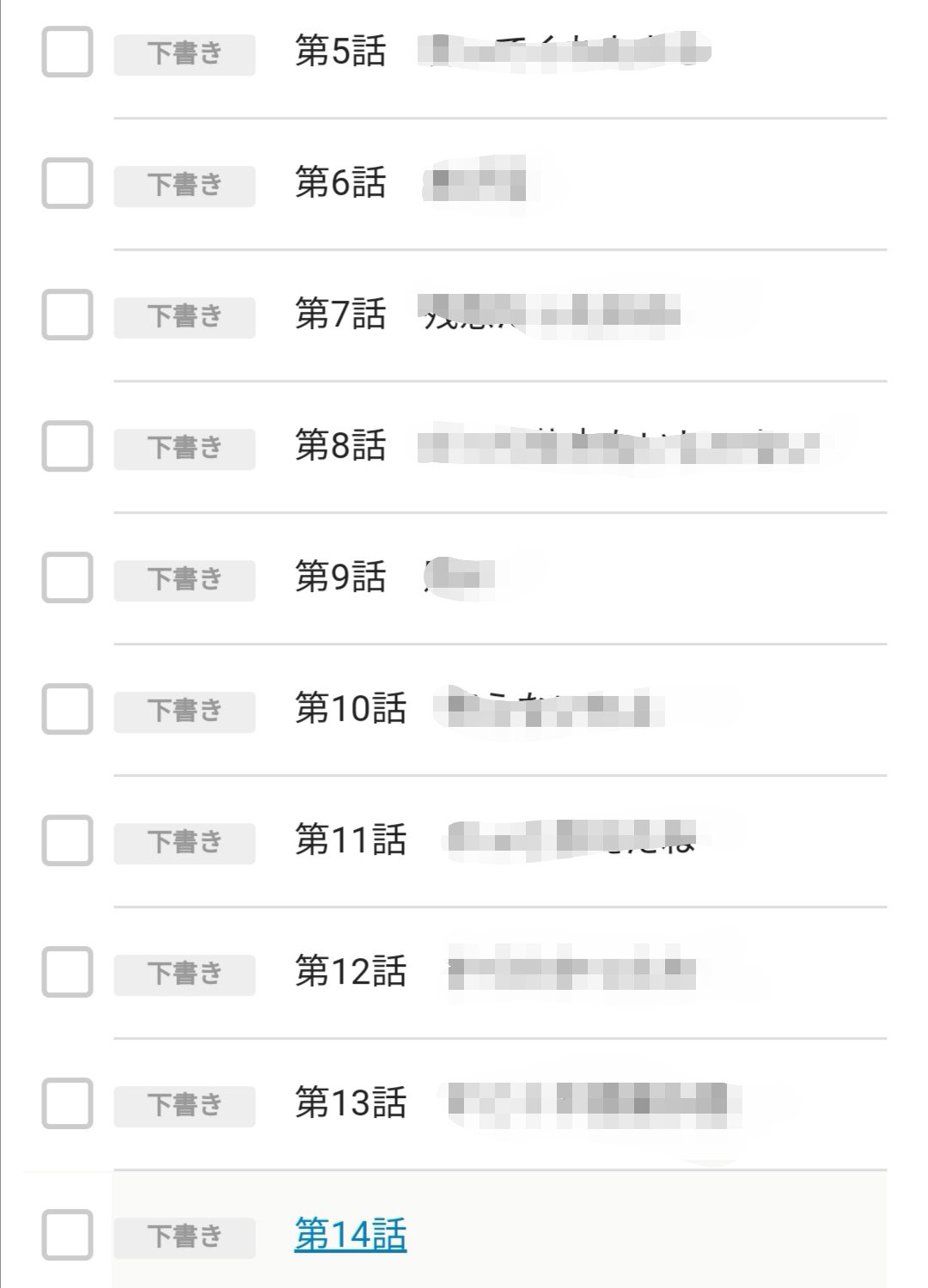This screenshot has height=1288, width=928.
Task: Tick the checkbox next to 第7話
Action: tap(67, 314)
